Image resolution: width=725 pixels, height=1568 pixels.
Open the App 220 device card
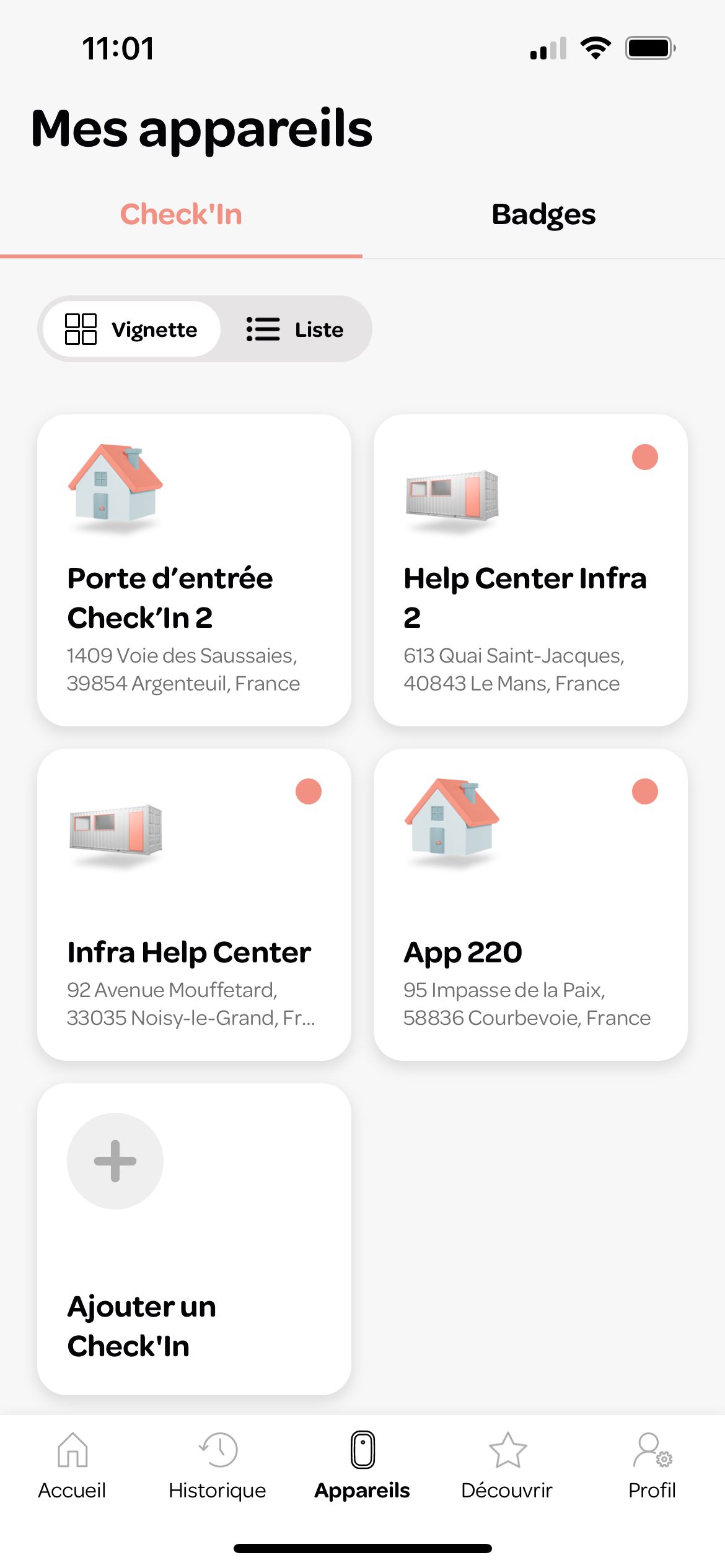[530, 905]
